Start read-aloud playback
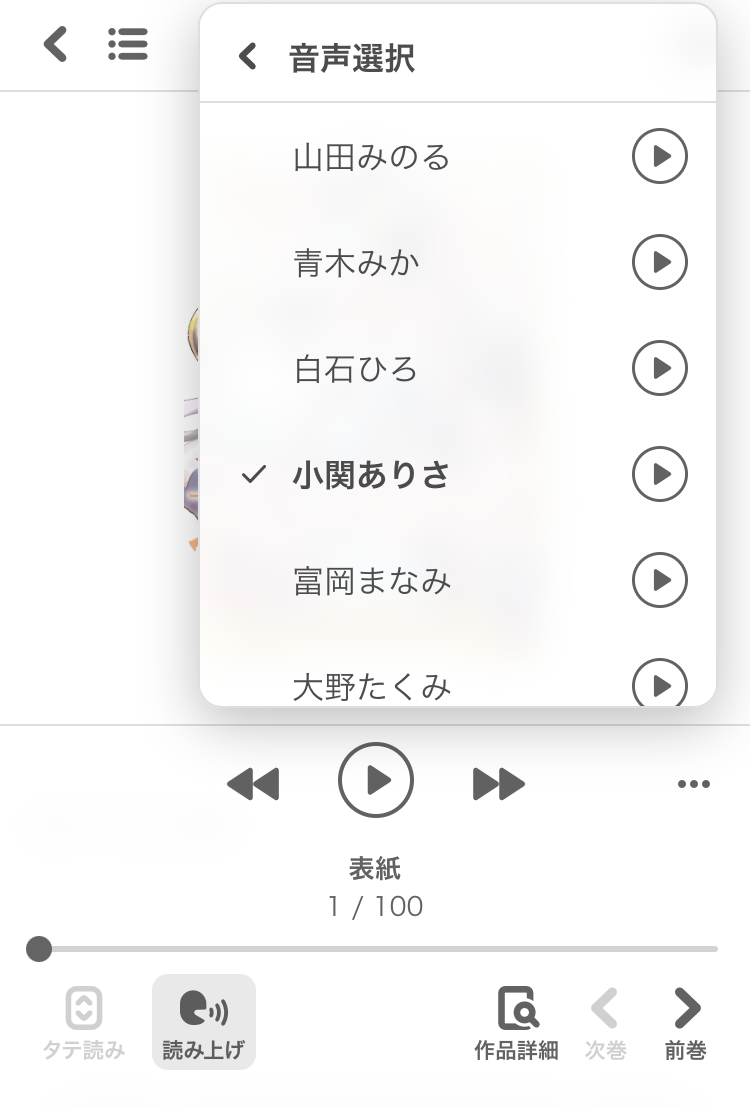Viewport: 750px width, 1106px height. [375, 780]
